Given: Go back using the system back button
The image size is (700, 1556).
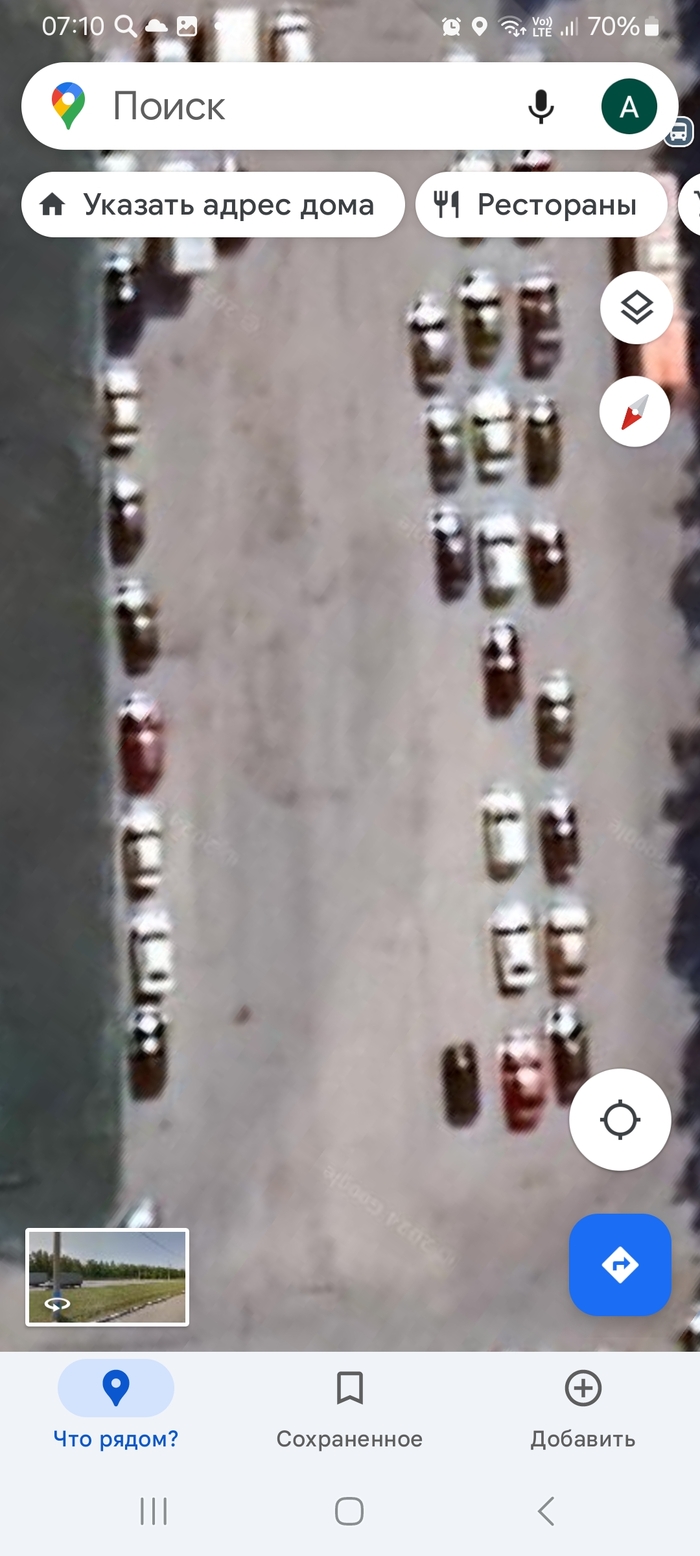Looking at the screenshot, I should (x=545, y=1511).
